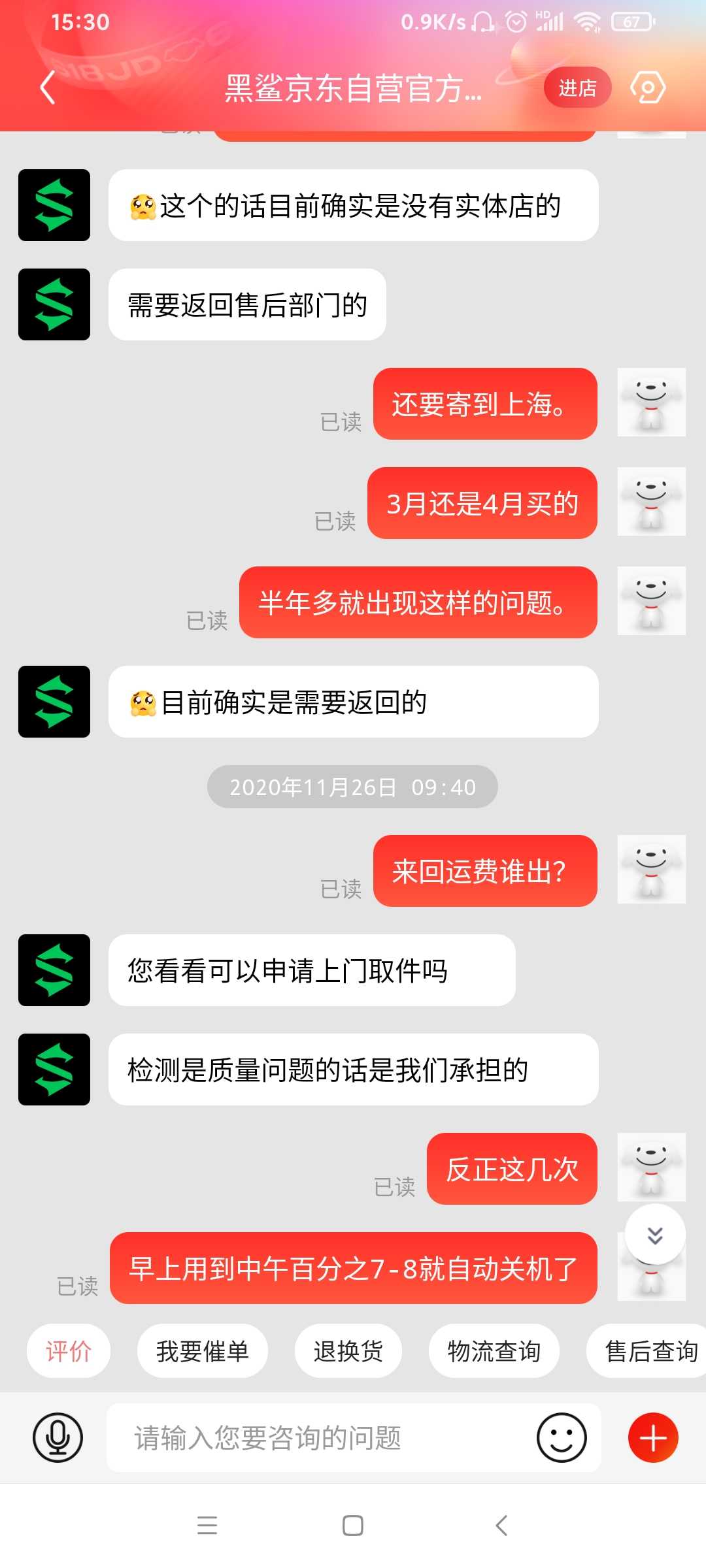706x1568 pixels.
Task: Select the 我要催单 quick reply
Action: pyautogui.click(x=202, y=1351)
